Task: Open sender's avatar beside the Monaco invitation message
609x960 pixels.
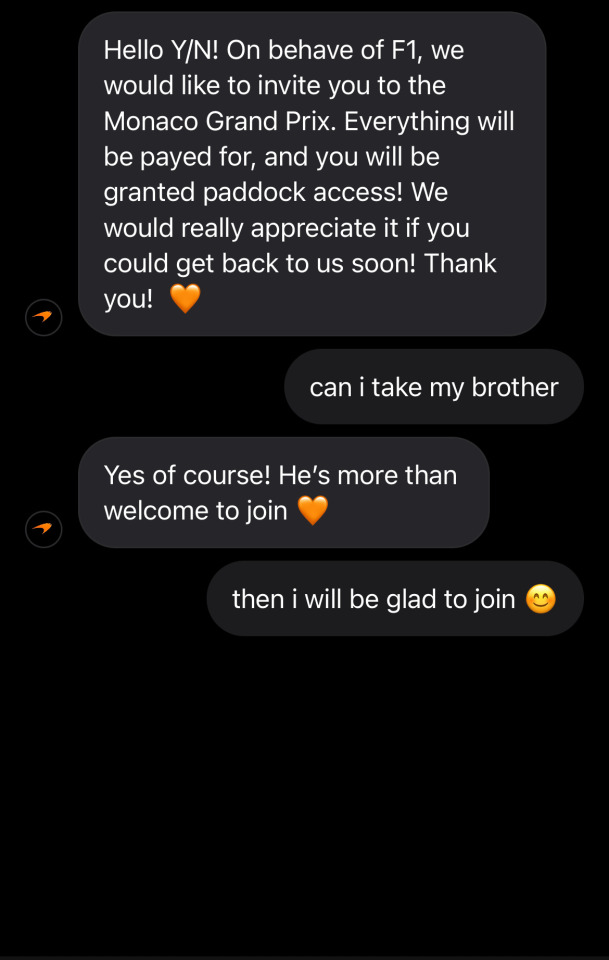Action: click(x=43, y=317)
